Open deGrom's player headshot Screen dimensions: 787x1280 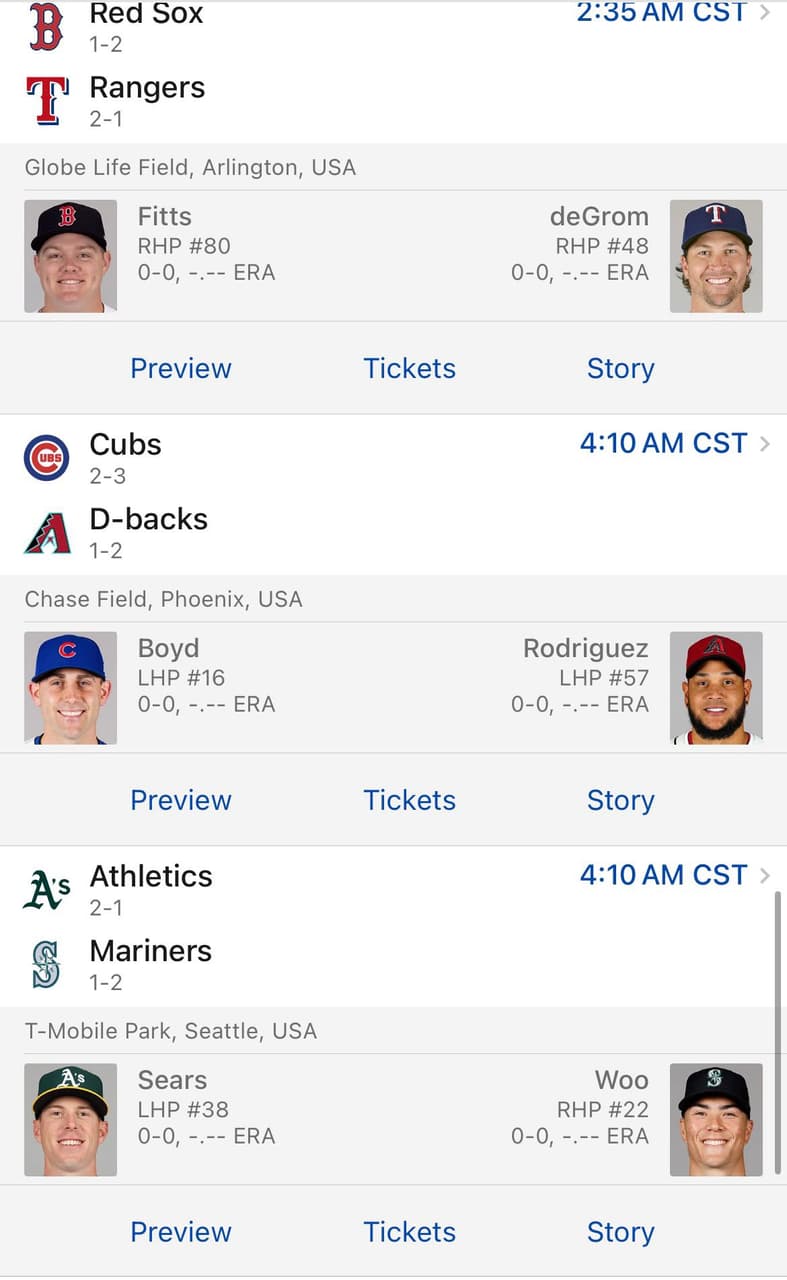pyautogui.click(x=716, y=256)
